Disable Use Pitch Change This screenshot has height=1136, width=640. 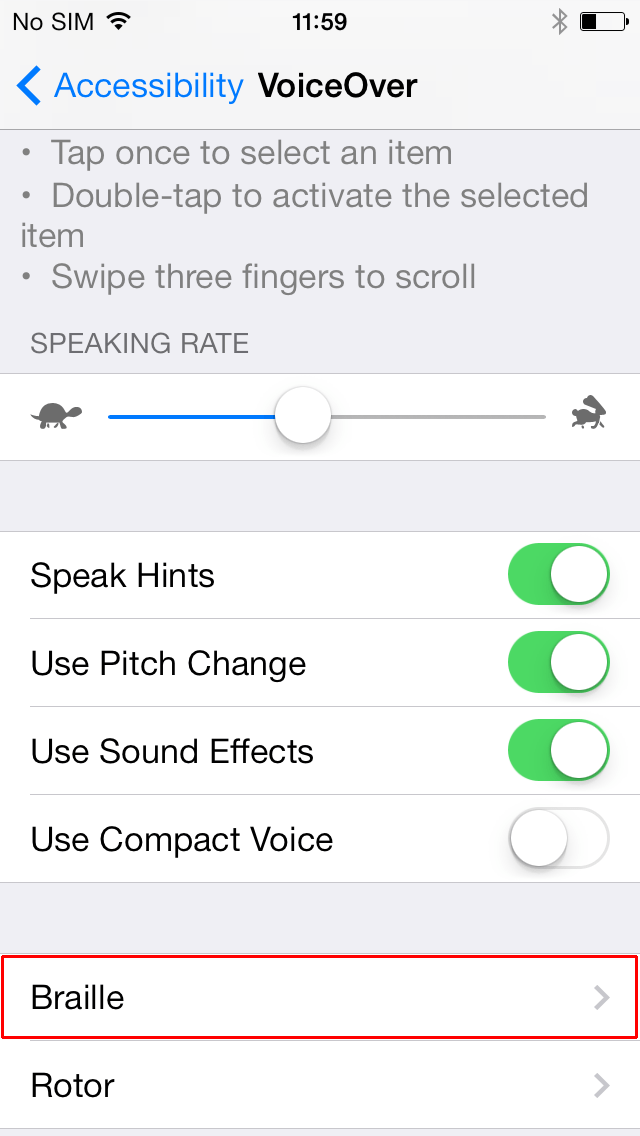(558, 662)
